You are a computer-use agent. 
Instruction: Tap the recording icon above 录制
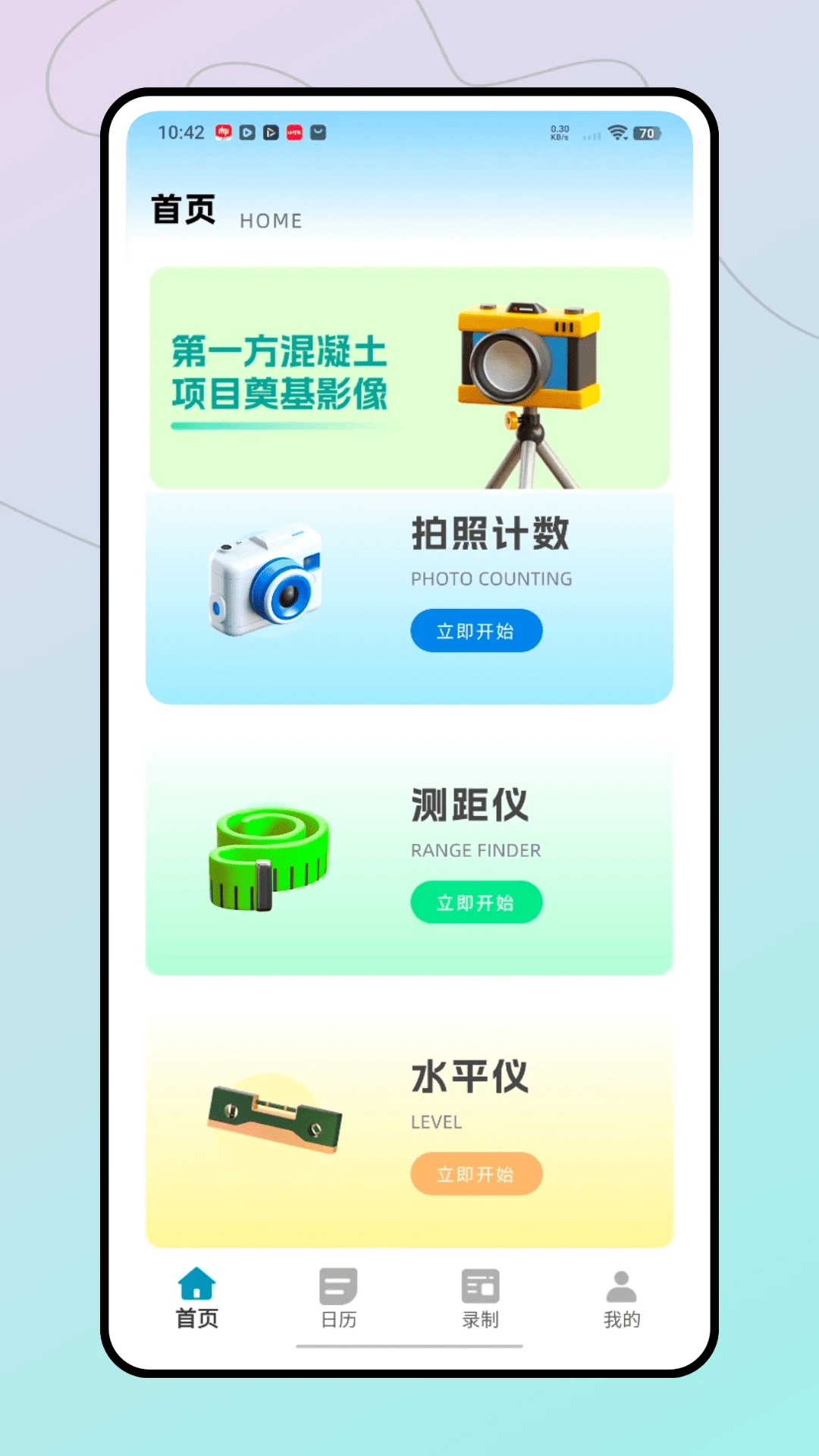tap(479, 1284)
